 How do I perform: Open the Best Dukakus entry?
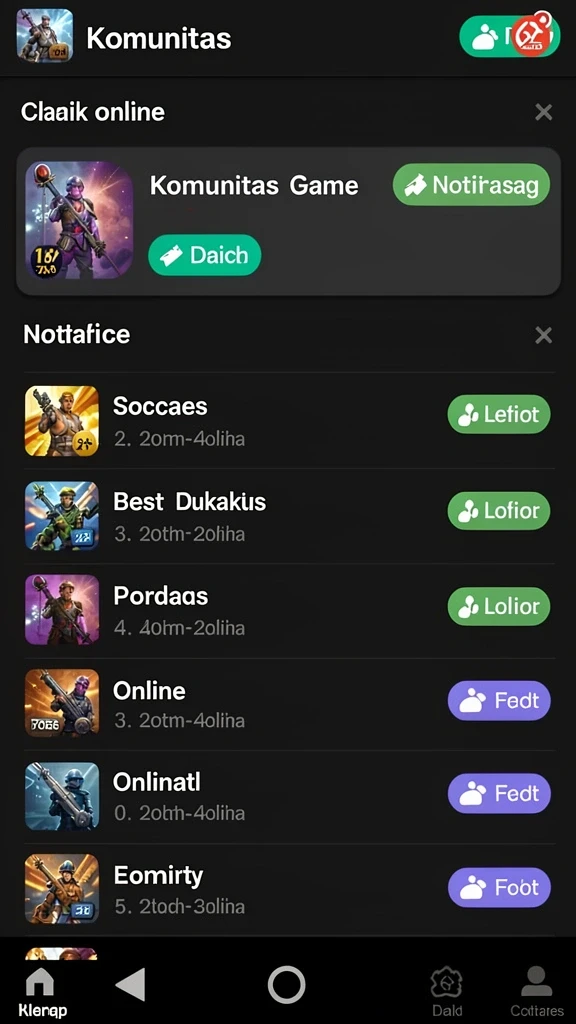pyautogui.click(x=289, y=516)
